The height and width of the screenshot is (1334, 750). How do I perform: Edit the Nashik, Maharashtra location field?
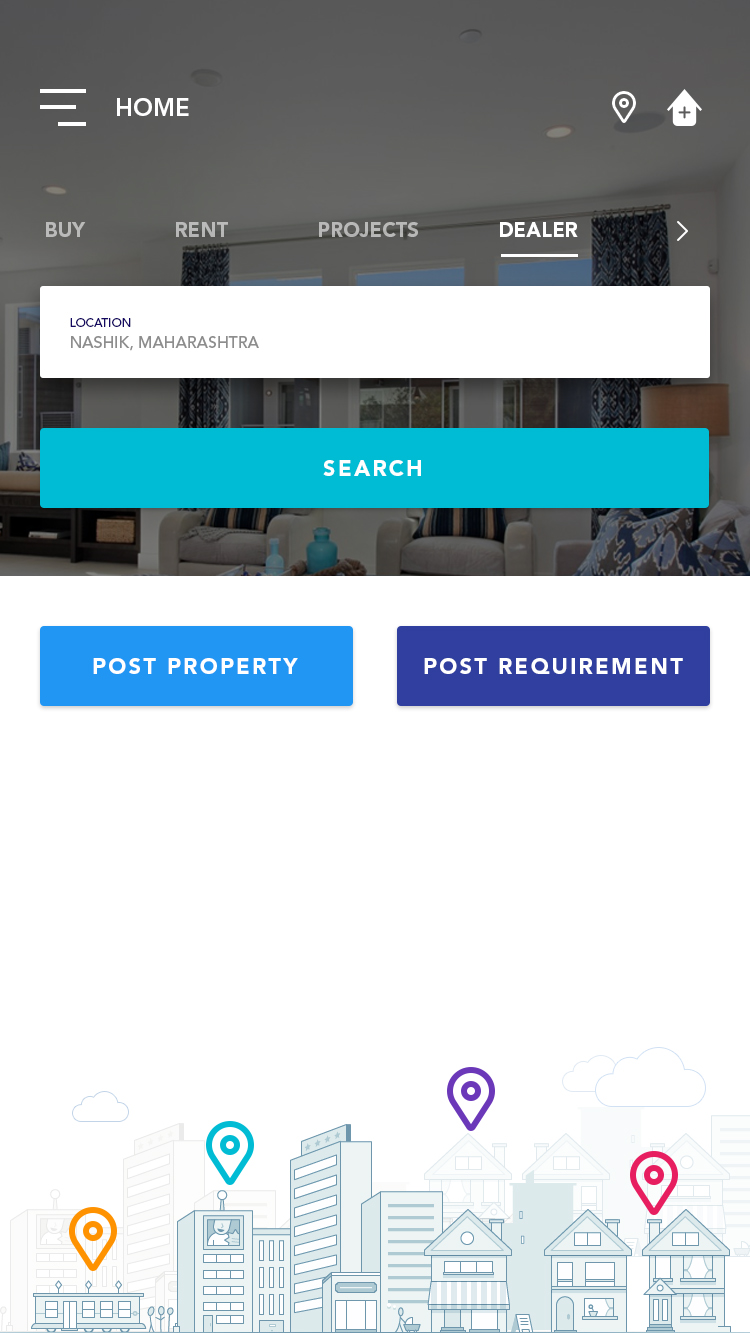(x=375, y=332)
